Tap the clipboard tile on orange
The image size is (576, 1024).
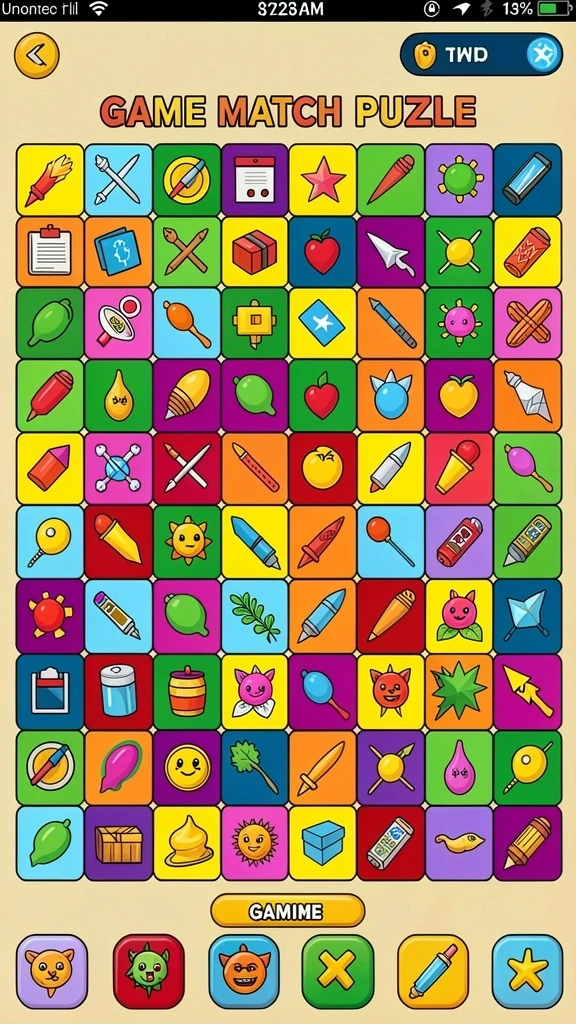[x=50, y=251]
